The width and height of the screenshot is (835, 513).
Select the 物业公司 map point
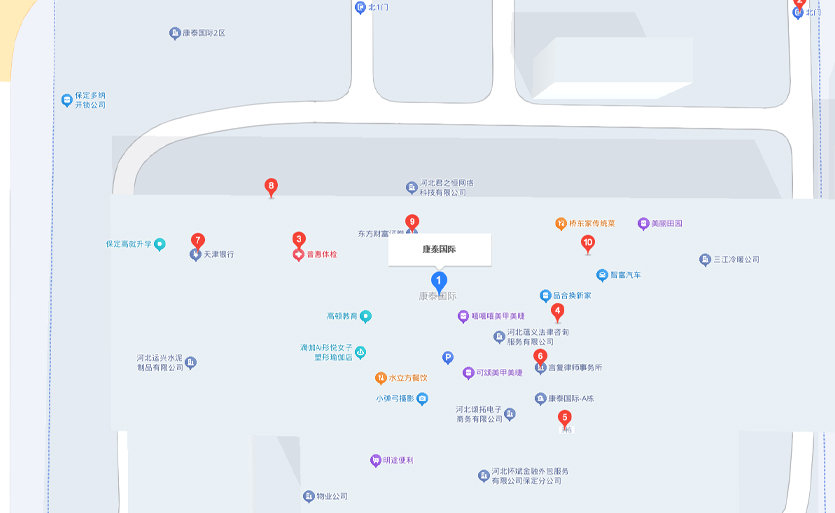tap(309, 496)
